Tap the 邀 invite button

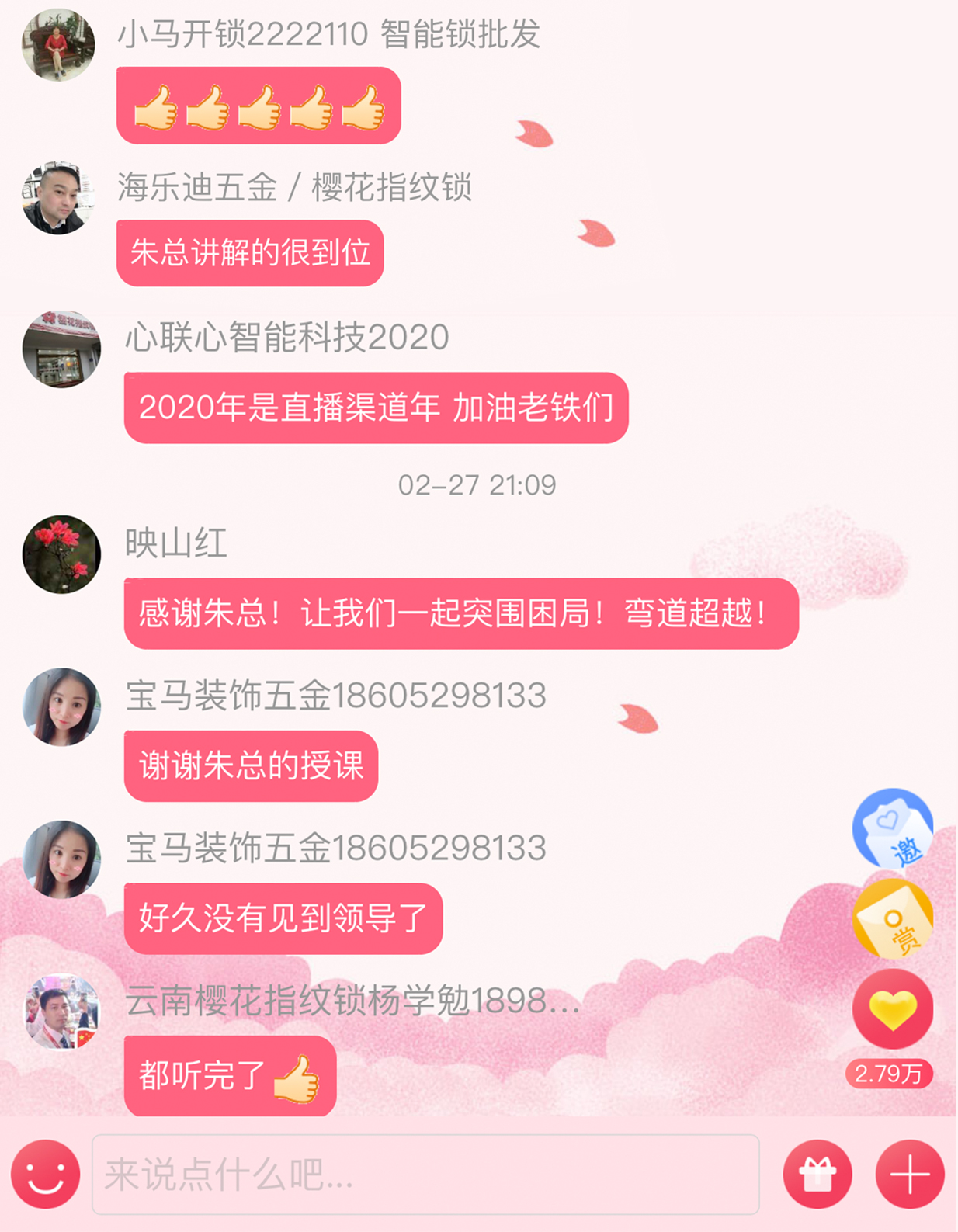point(893,828)
